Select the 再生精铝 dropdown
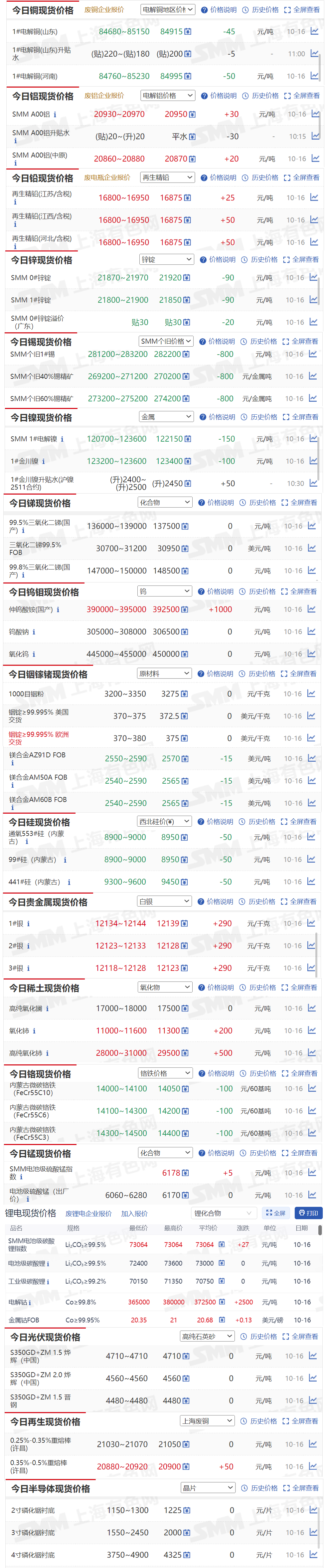 167,178
